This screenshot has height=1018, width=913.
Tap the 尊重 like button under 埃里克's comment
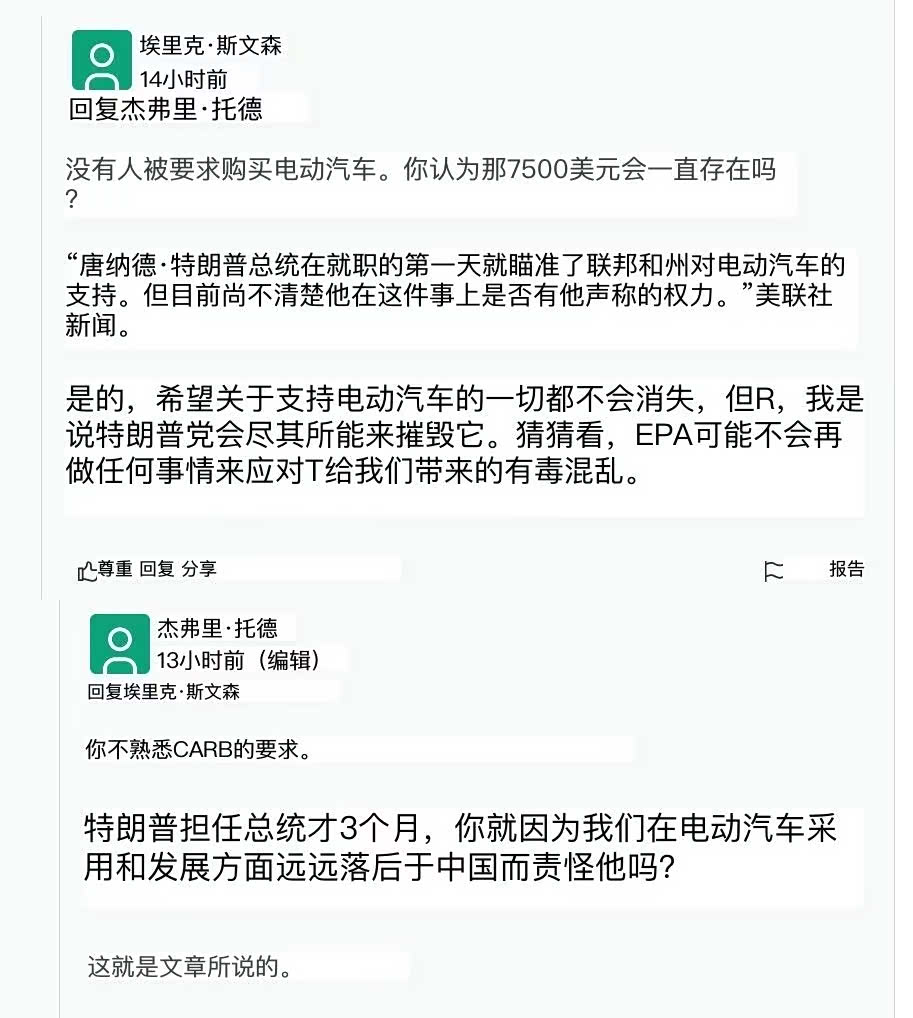(105, 570)
